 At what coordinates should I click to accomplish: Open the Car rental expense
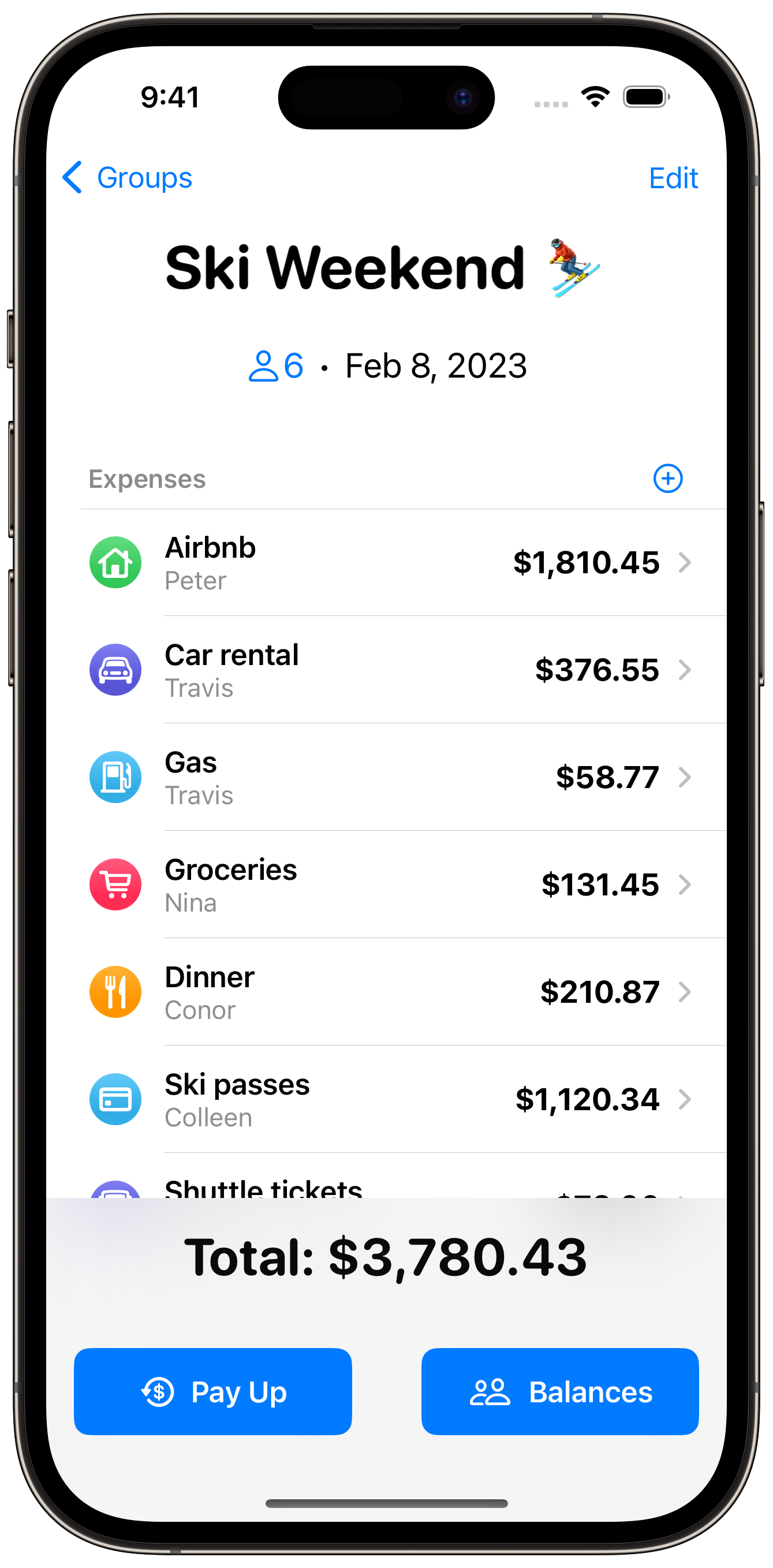click(404, 670)
